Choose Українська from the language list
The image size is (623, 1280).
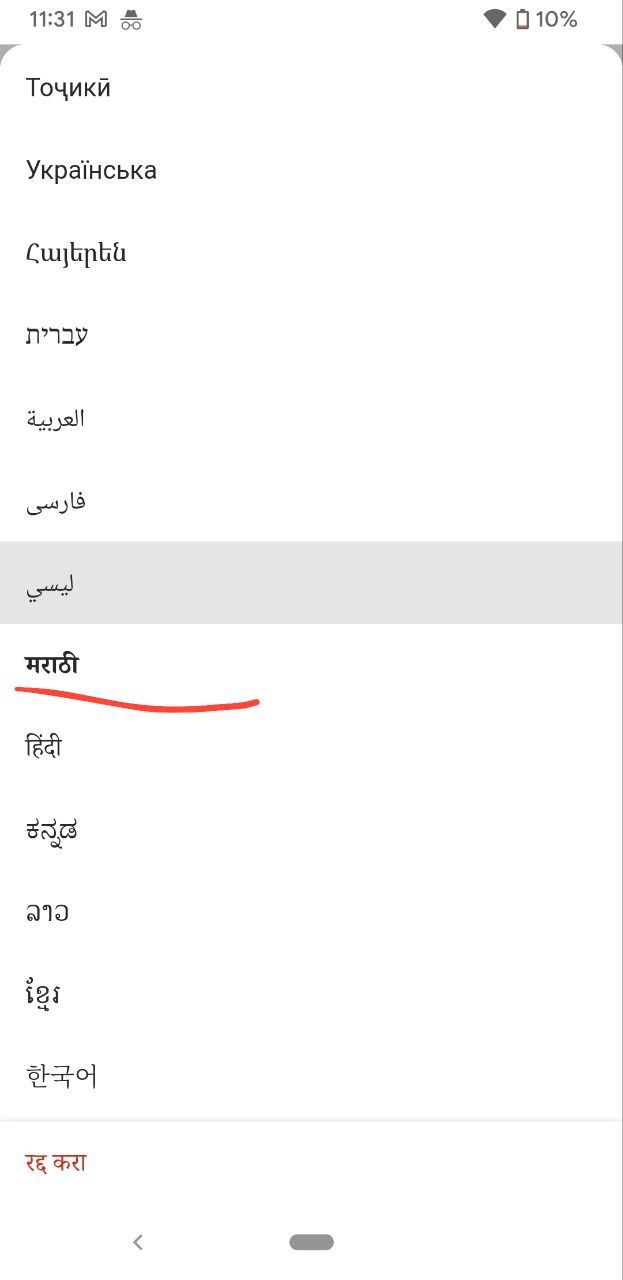coord(311,170)
